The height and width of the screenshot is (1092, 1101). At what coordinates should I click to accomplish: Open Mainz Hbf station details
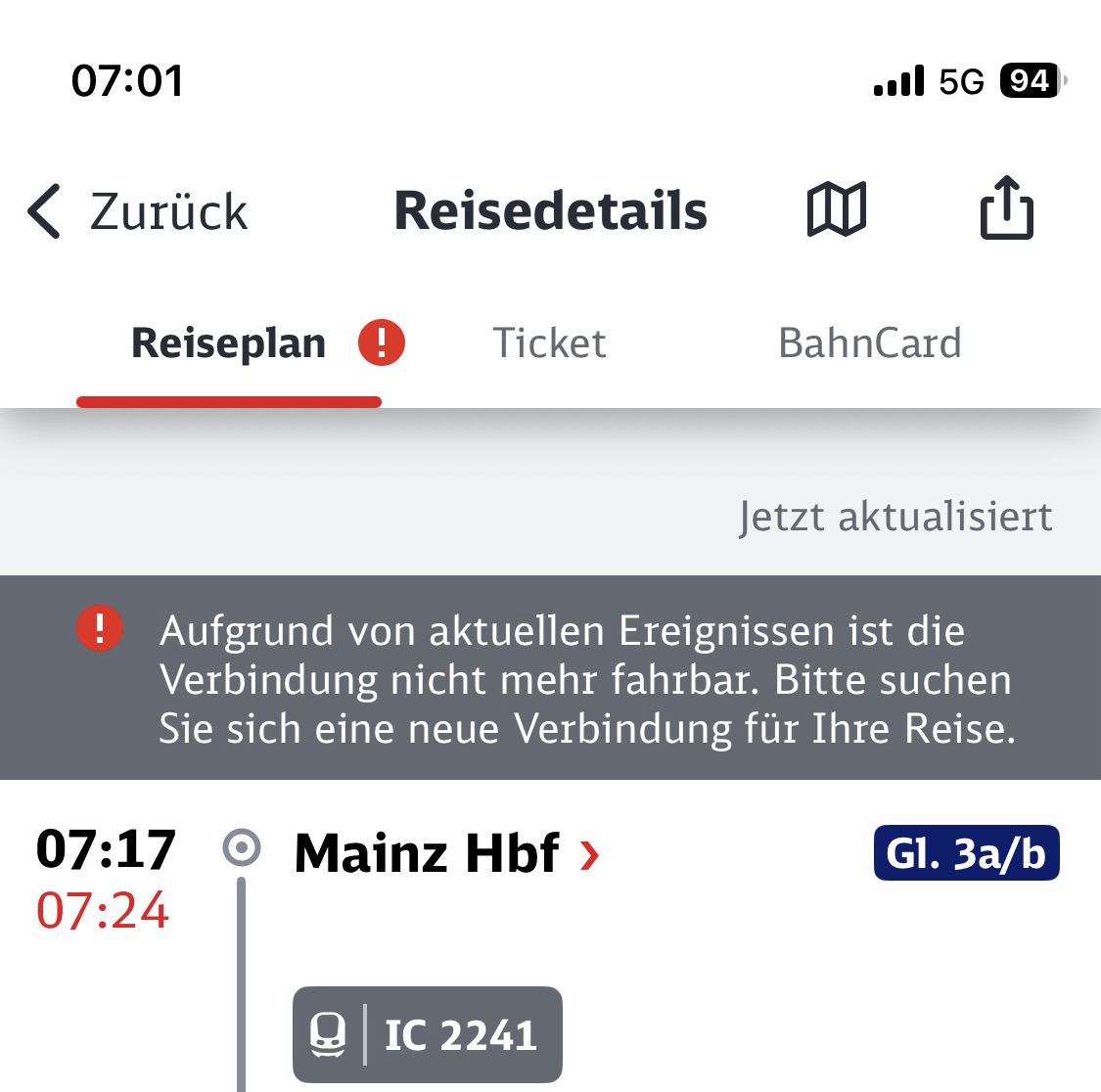(445, 853)
